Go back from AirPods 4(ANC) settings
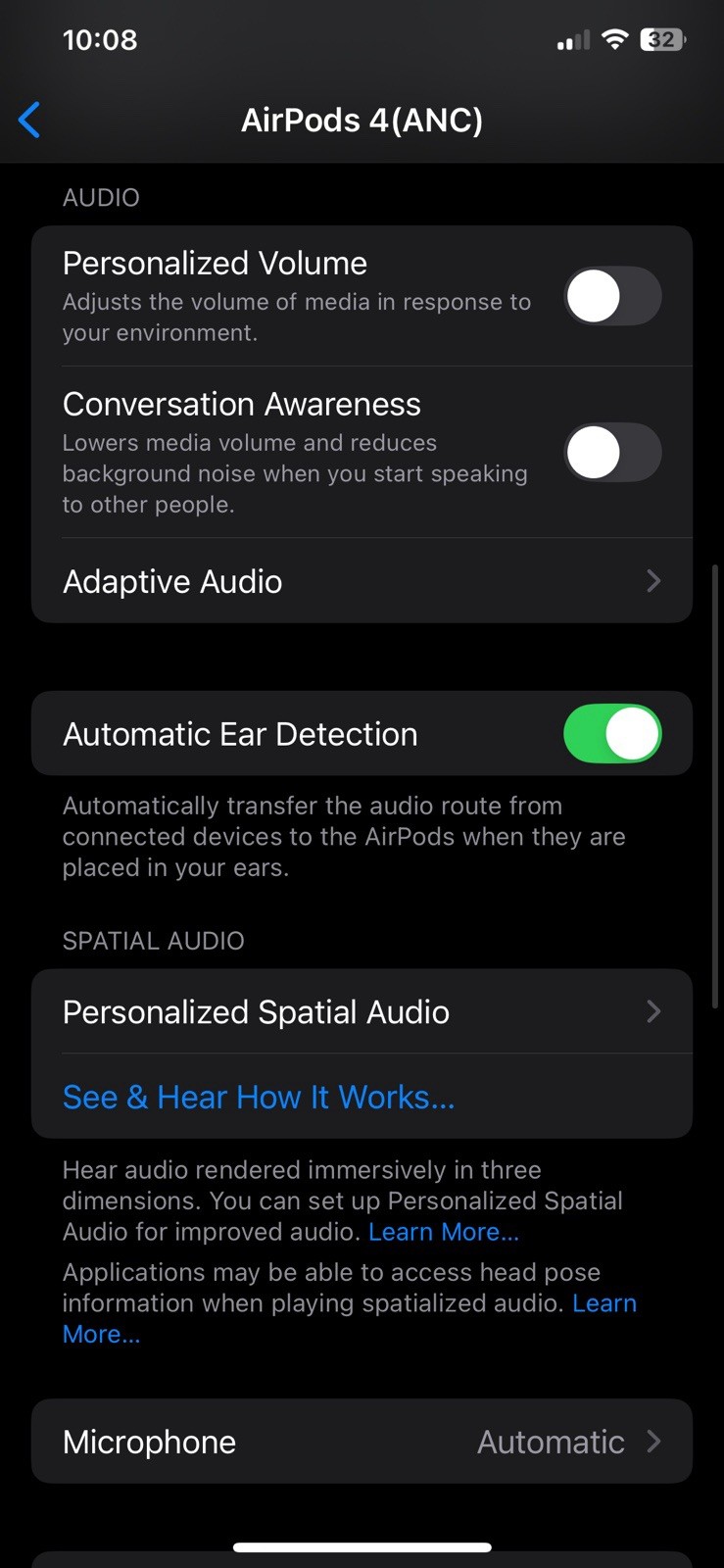The image size is (724, 1568). 29,121
